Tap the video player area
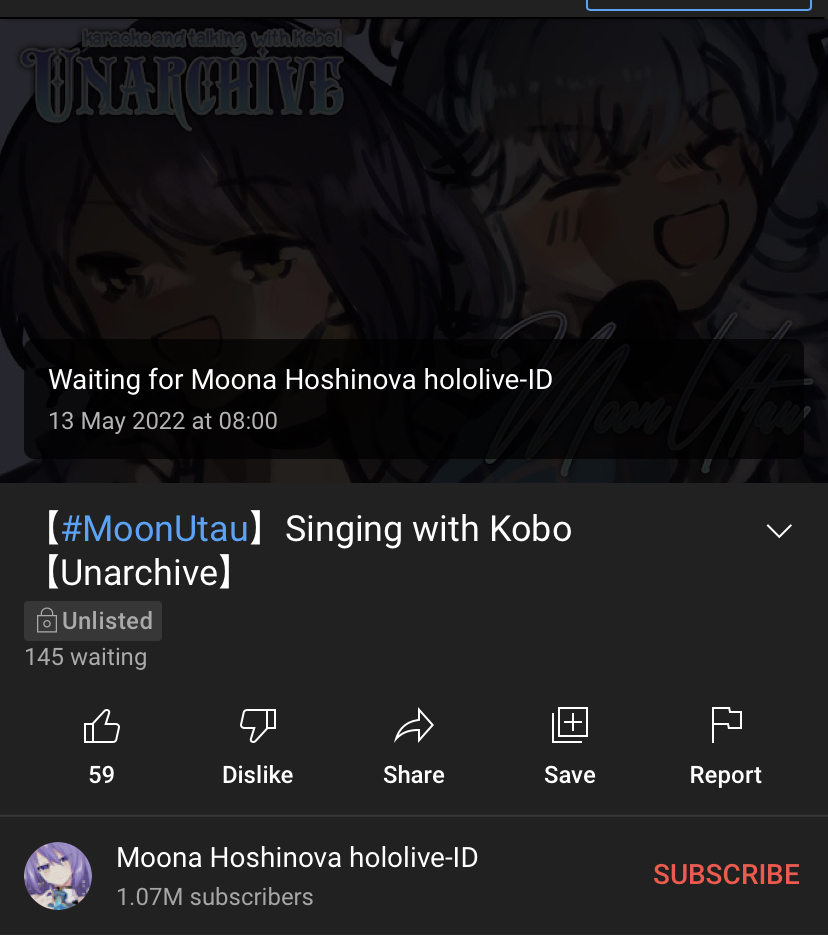Image resolution: width=828 pixels, height=935 pixels. (x=414, y=200)
